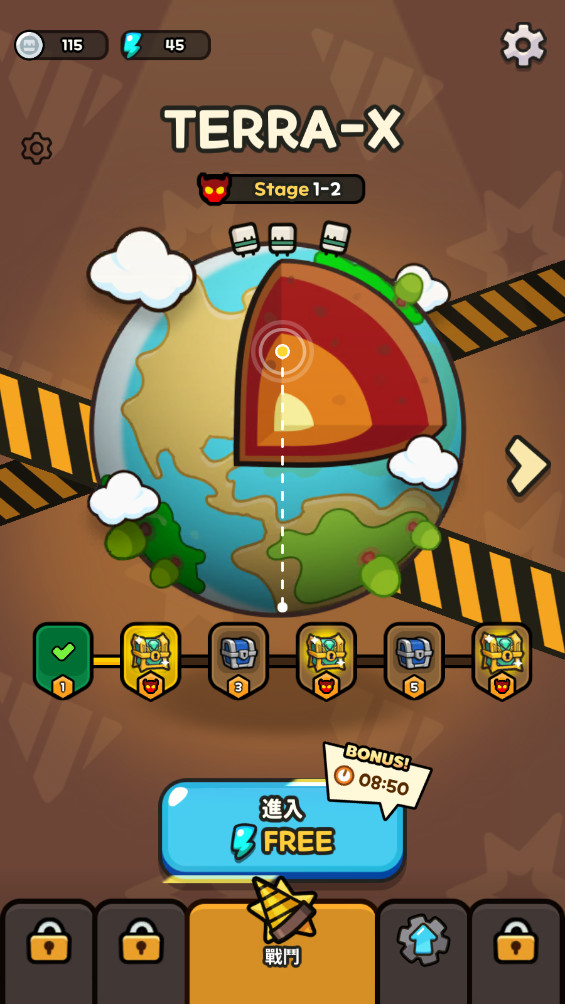This screenshot has width=565, height=1004.
Task: Select the blue chest at stage 5
Action: [414, 661]
